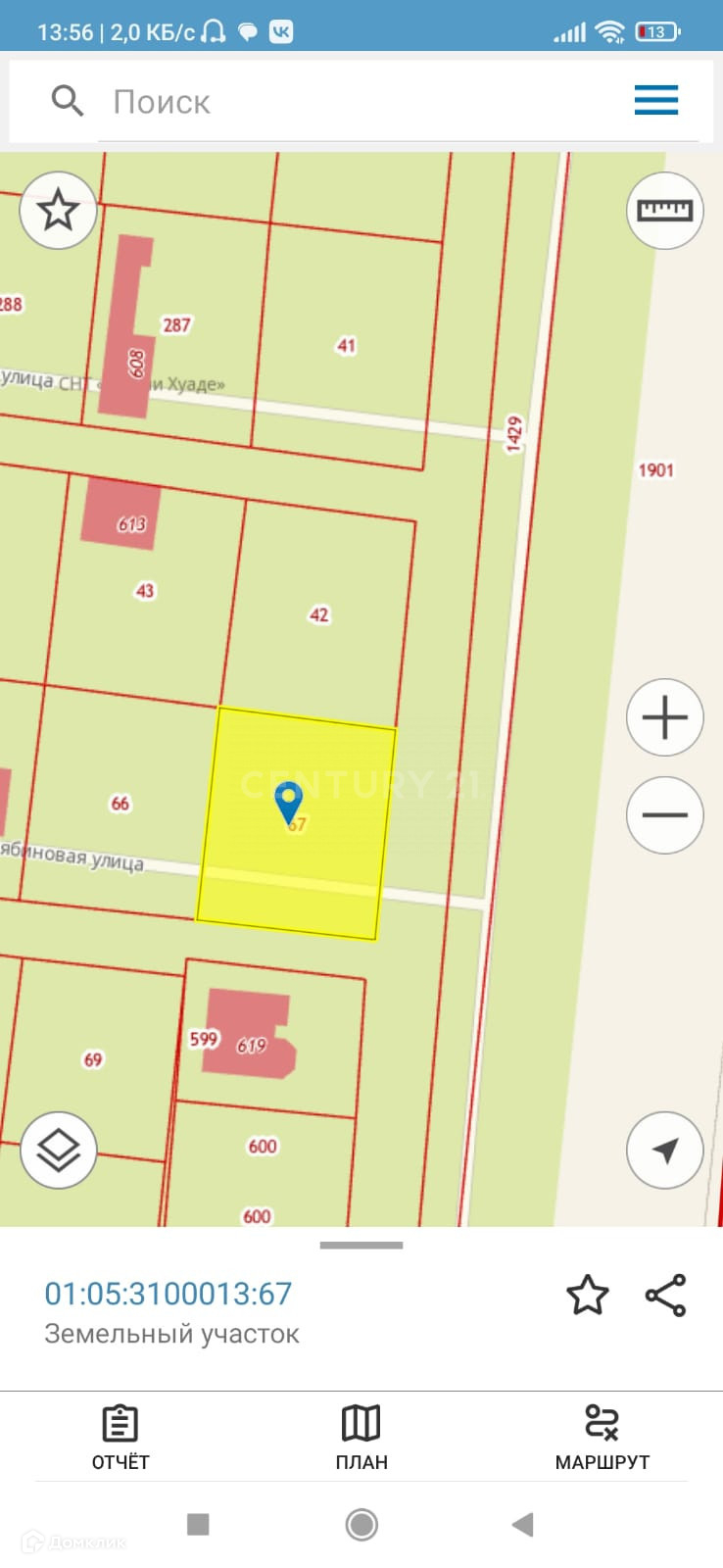Open the ОТЧЁТ report
Image resolution: width=723 pixels, height=1568 pixels.
point(120,1438)
